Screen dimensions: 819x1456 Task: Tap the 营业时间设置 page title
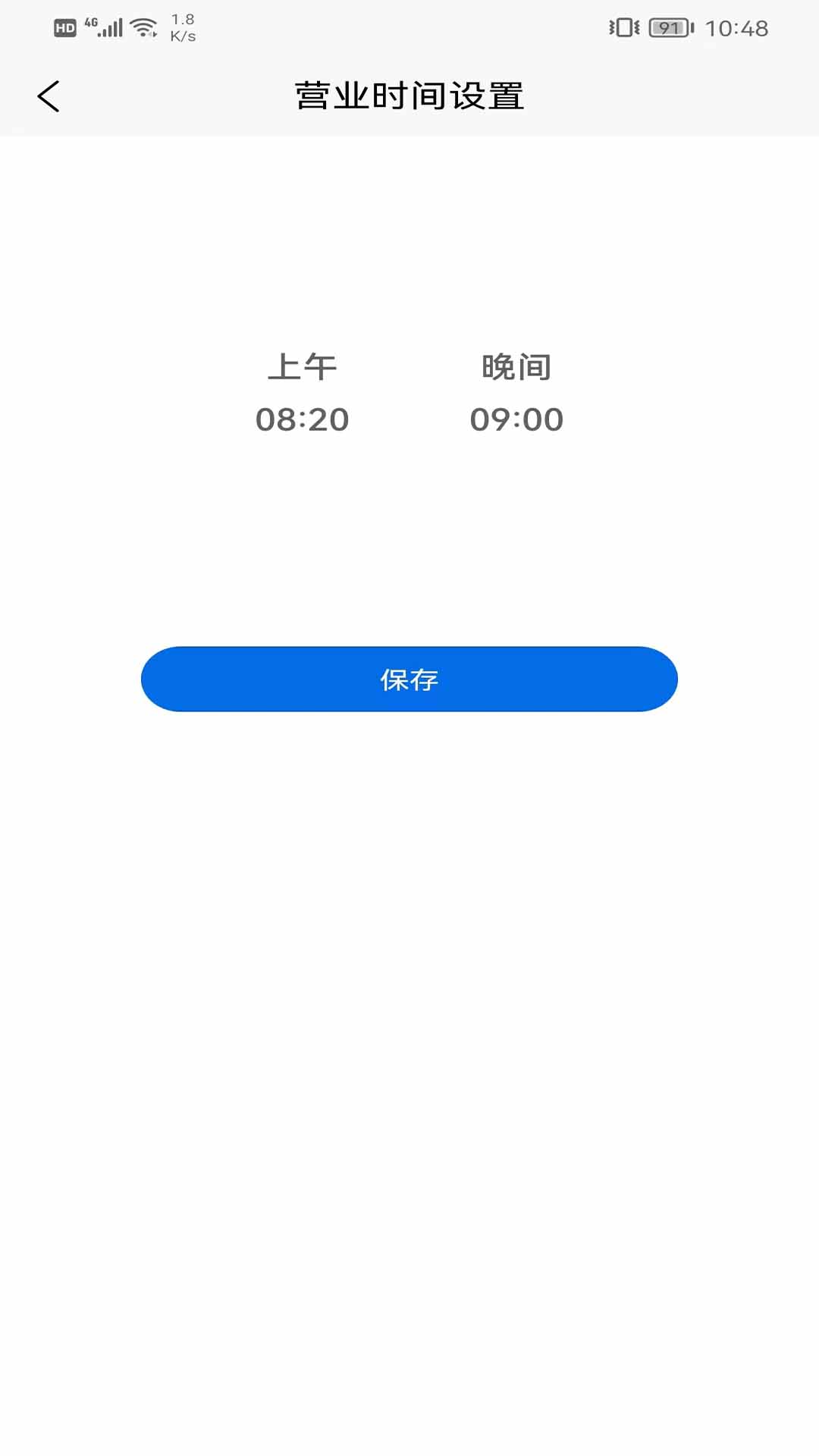coord(409,96)
